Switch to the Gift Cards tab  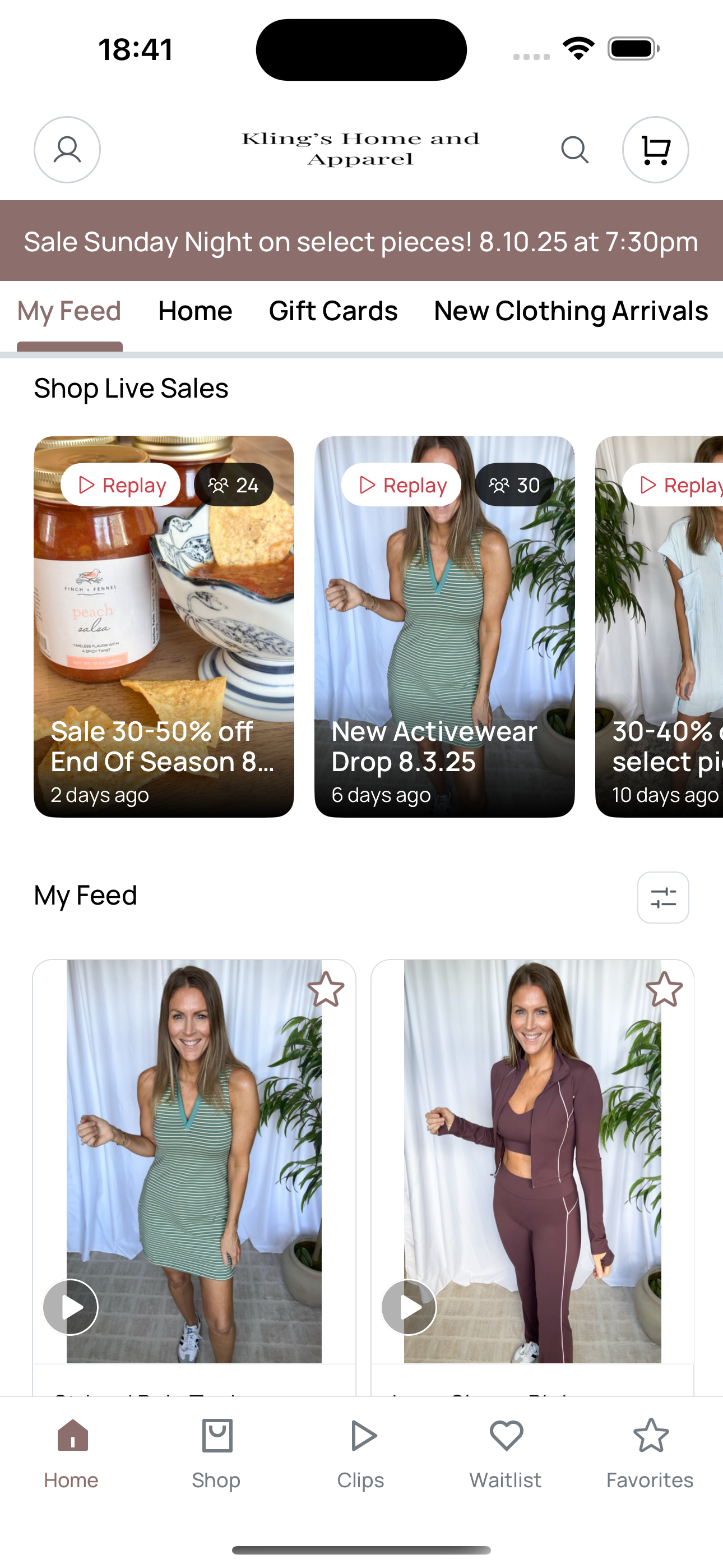[333, 311]
